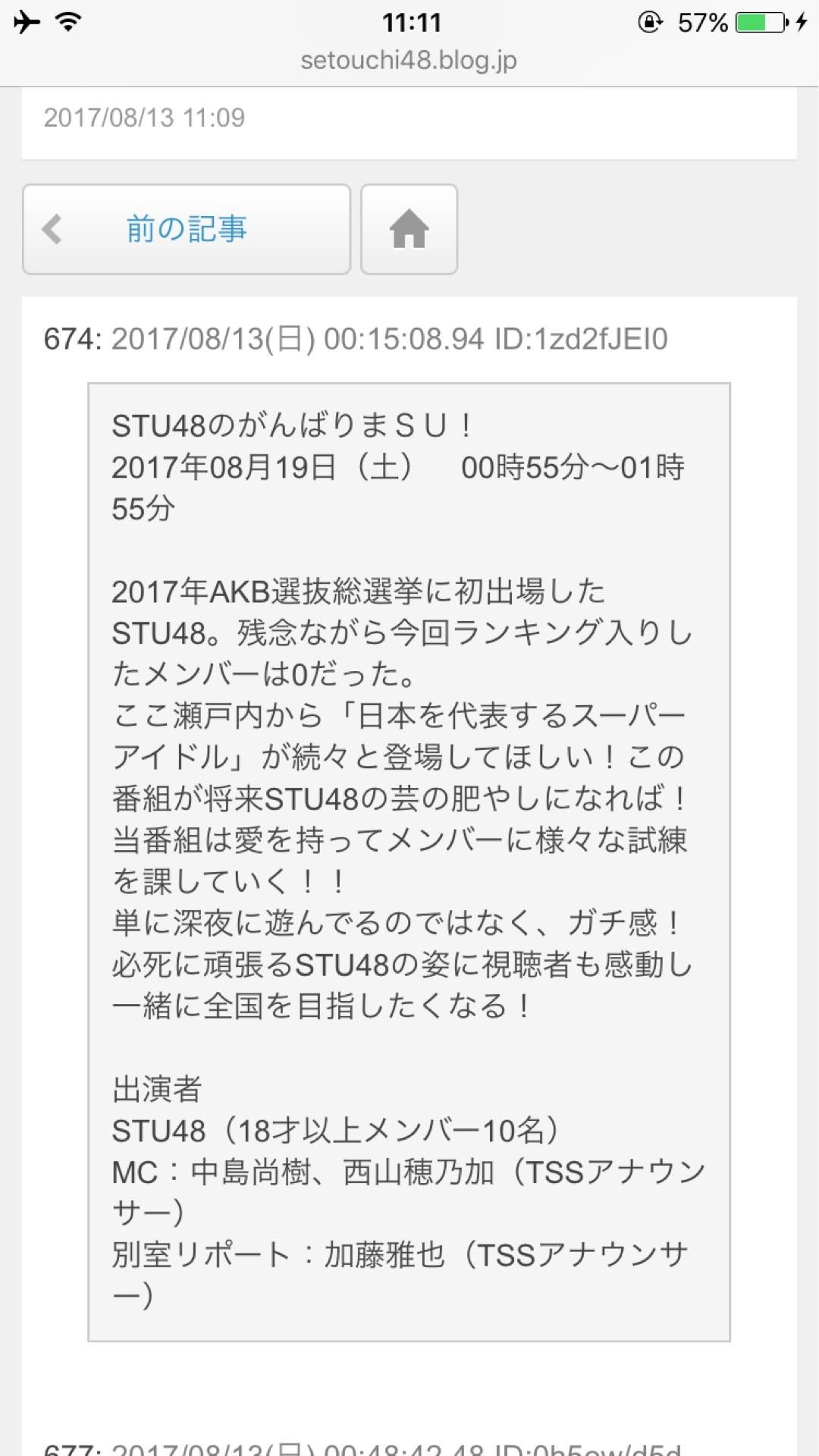Open the blog home page icon
The image size is (819, 1456).
coord(409,229)
